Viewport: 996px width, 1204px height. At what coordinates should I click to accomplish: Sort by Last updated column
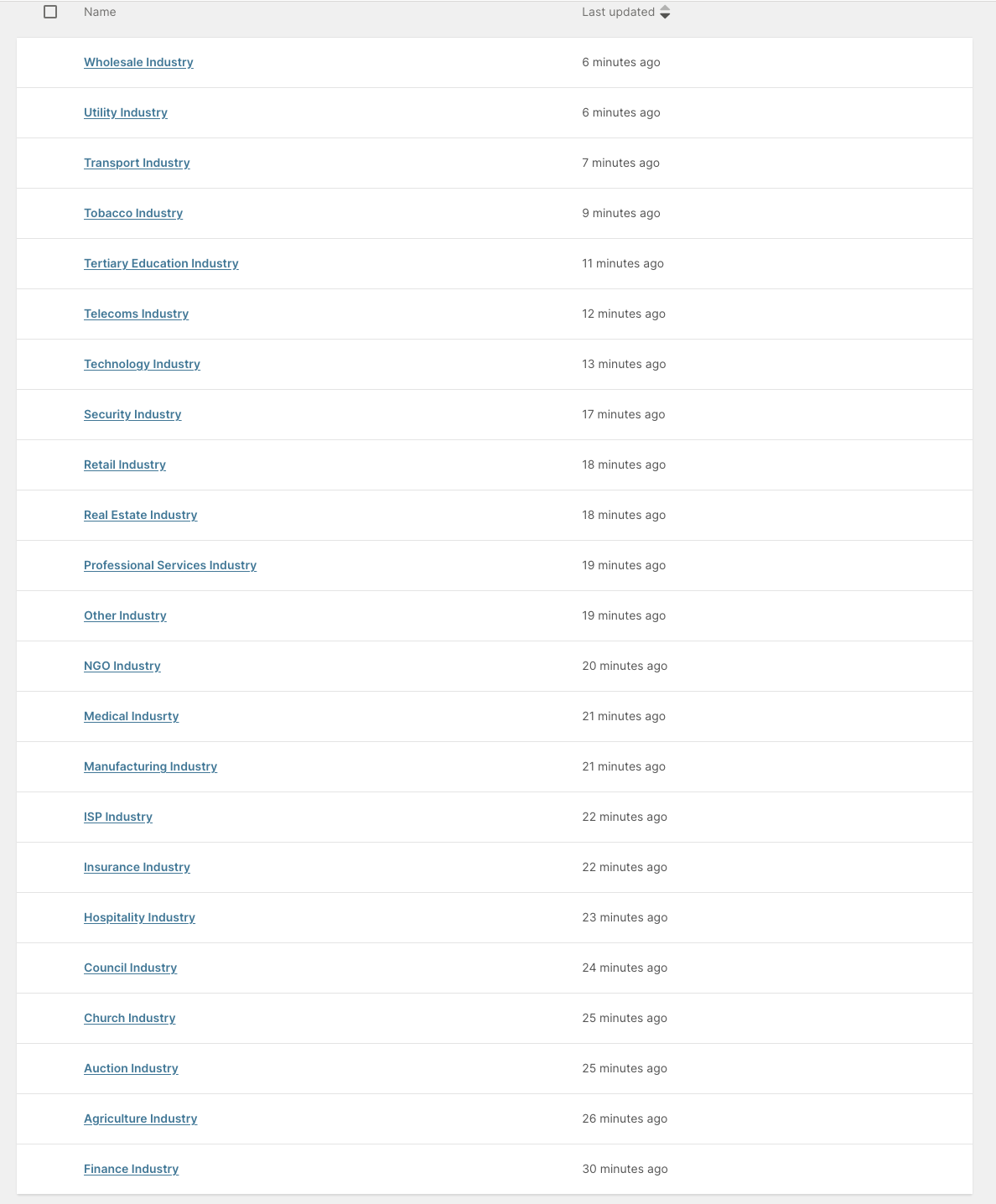tap(625, 12)
